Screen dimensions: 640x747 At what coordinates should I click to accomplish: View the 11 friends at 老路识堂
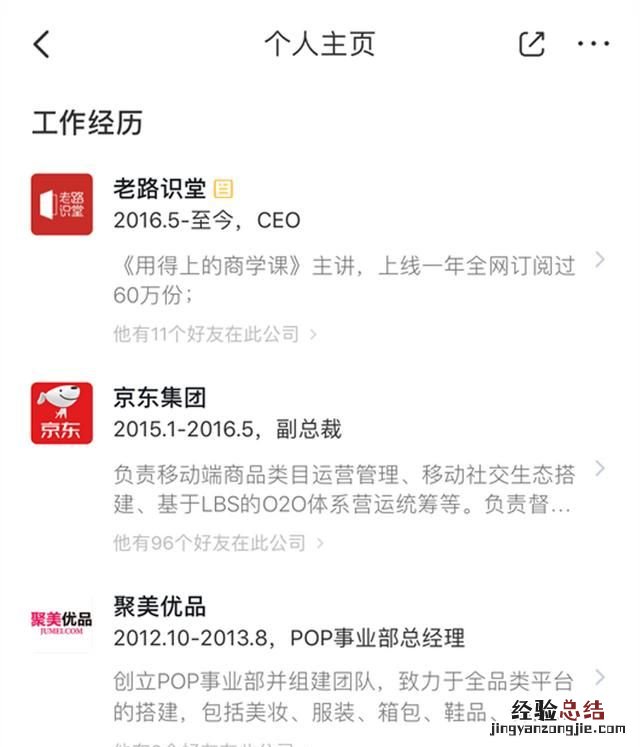point(215,334)
